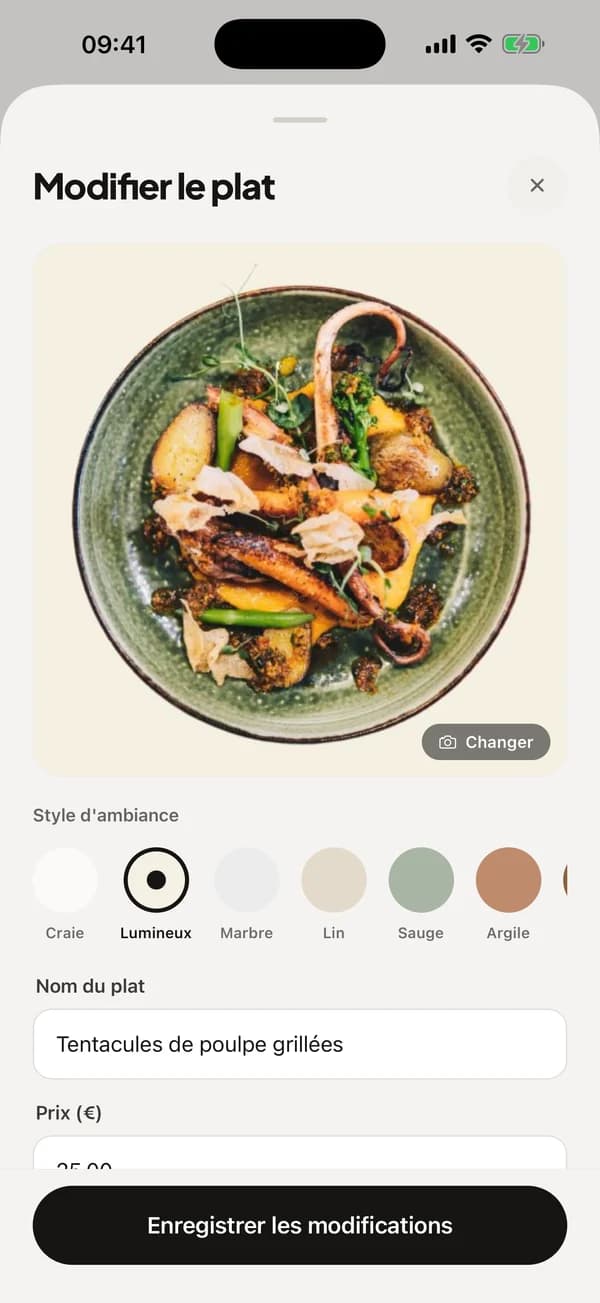
Task: Choose the Lumineux ambiance swatch
Action: pyautogui.click(x=156, y=880)
